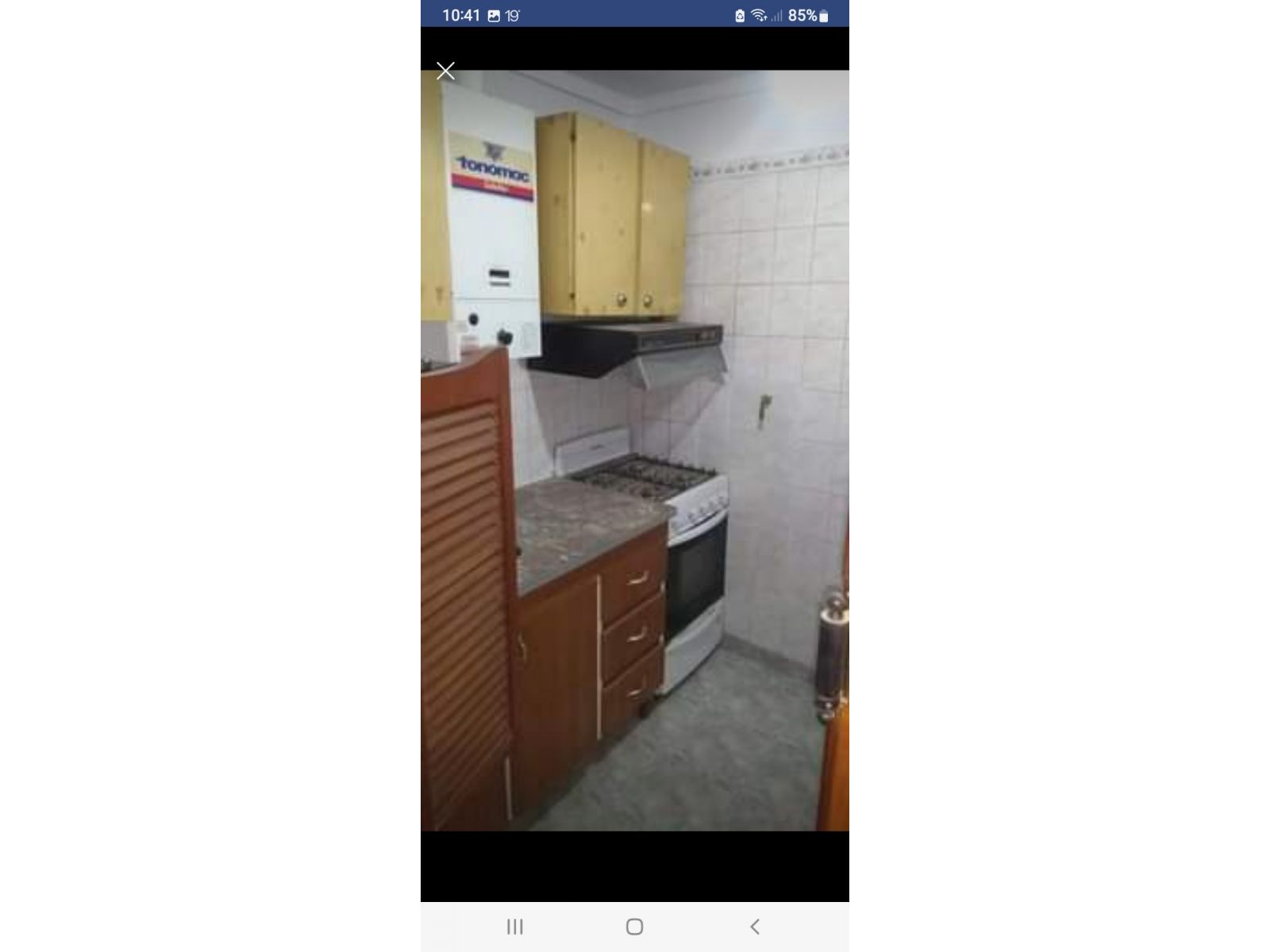Go to the home screen
The width and height of the screenshot is (1270, 952).
click(x=634, y=927)
